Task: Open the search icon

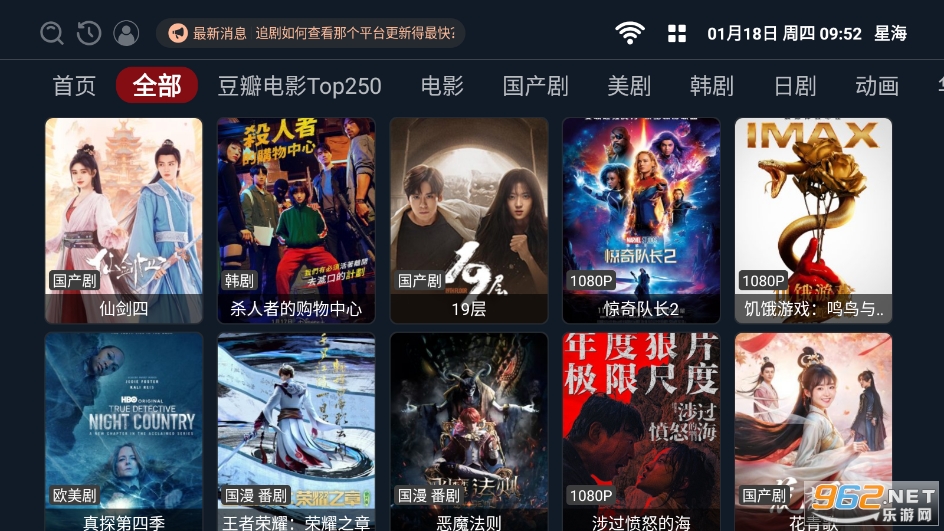Action: [52, 34]
